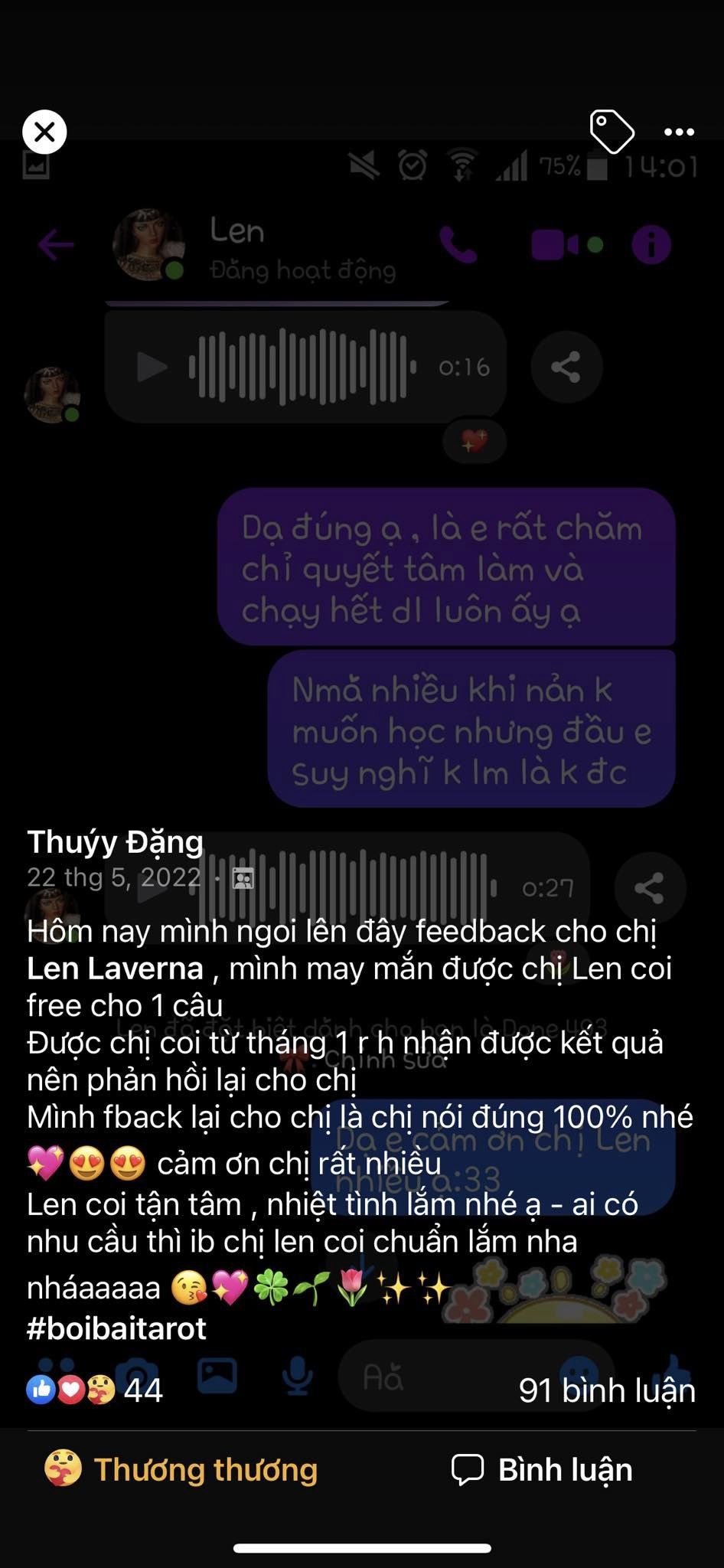The width and height of the screenshot is (724, 1568).
Task: View the 44 reactions list
Action: point(95,1390)
